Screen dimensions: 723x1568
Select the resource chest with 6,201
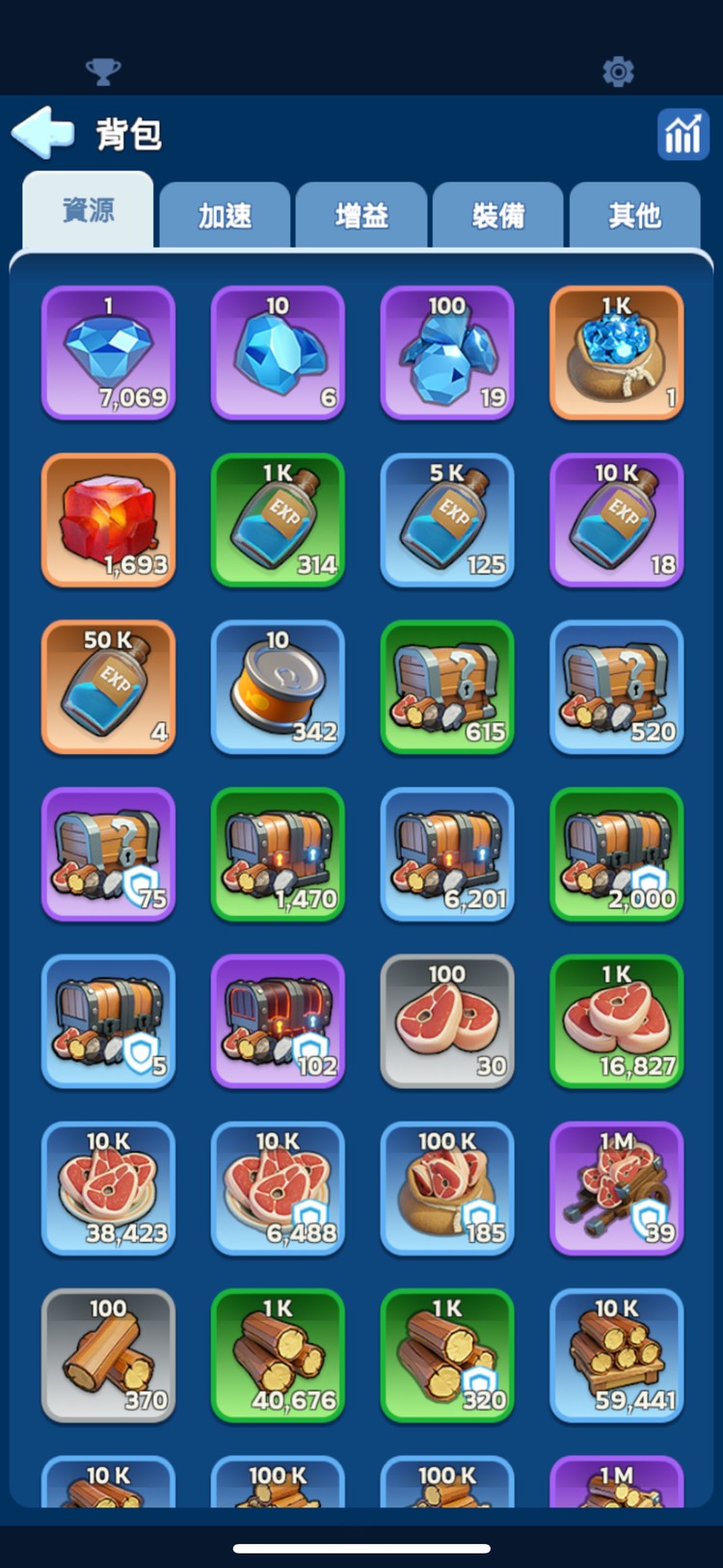click(447, 854)
